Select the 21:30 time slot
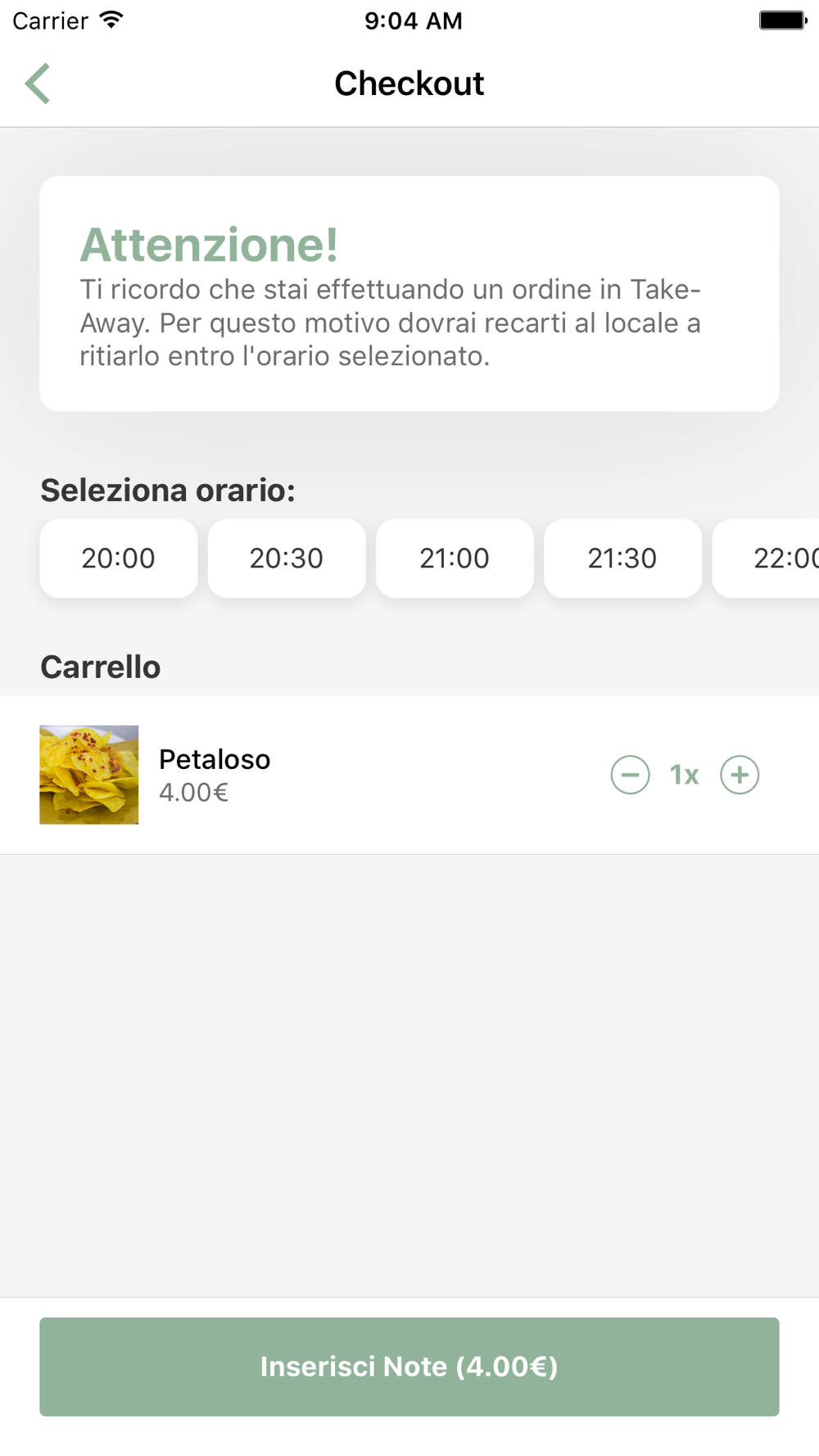Image resolution: width=819 pixels, height=1456 pixels. point(622,558)
